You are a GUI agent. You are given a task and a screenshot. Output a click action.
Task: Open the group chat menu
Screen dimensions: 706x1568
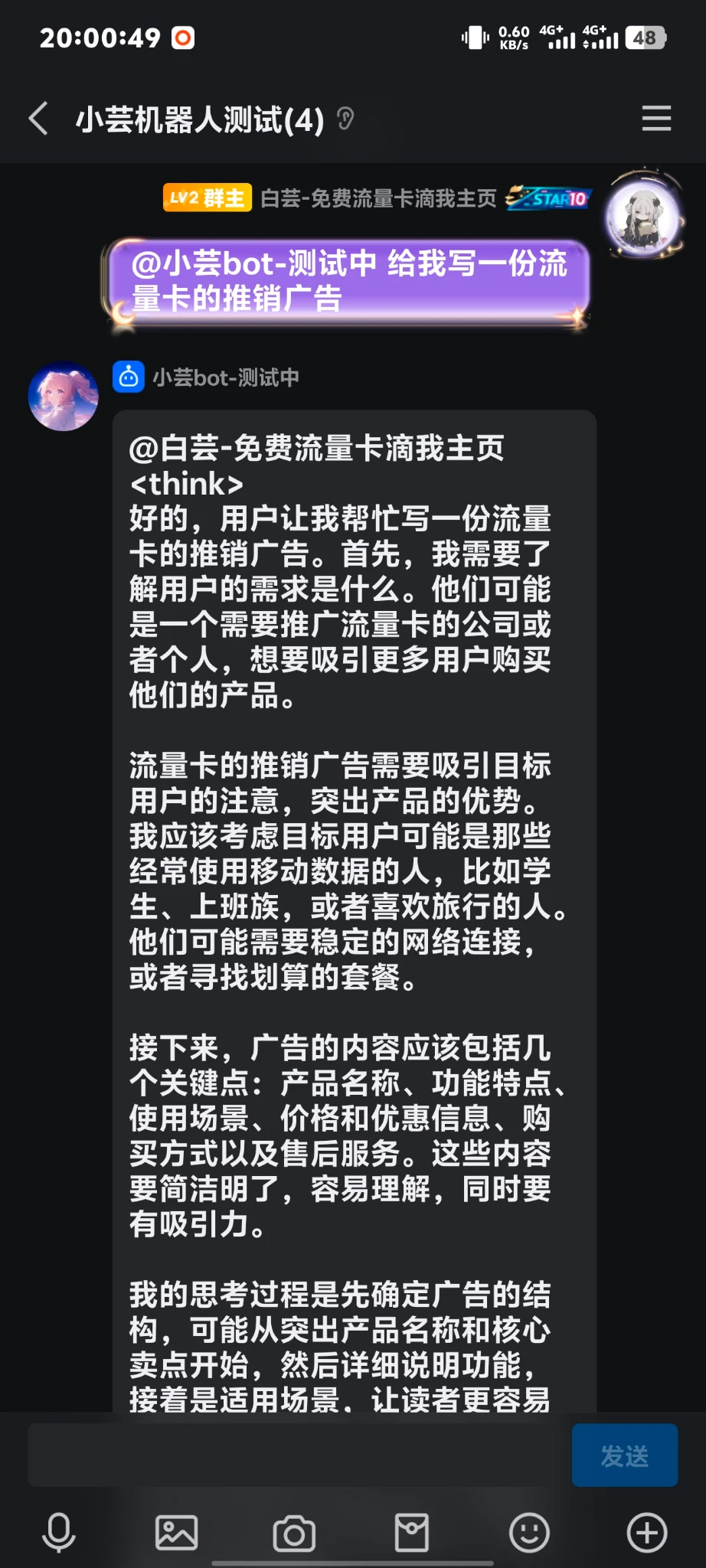[656, 119]
